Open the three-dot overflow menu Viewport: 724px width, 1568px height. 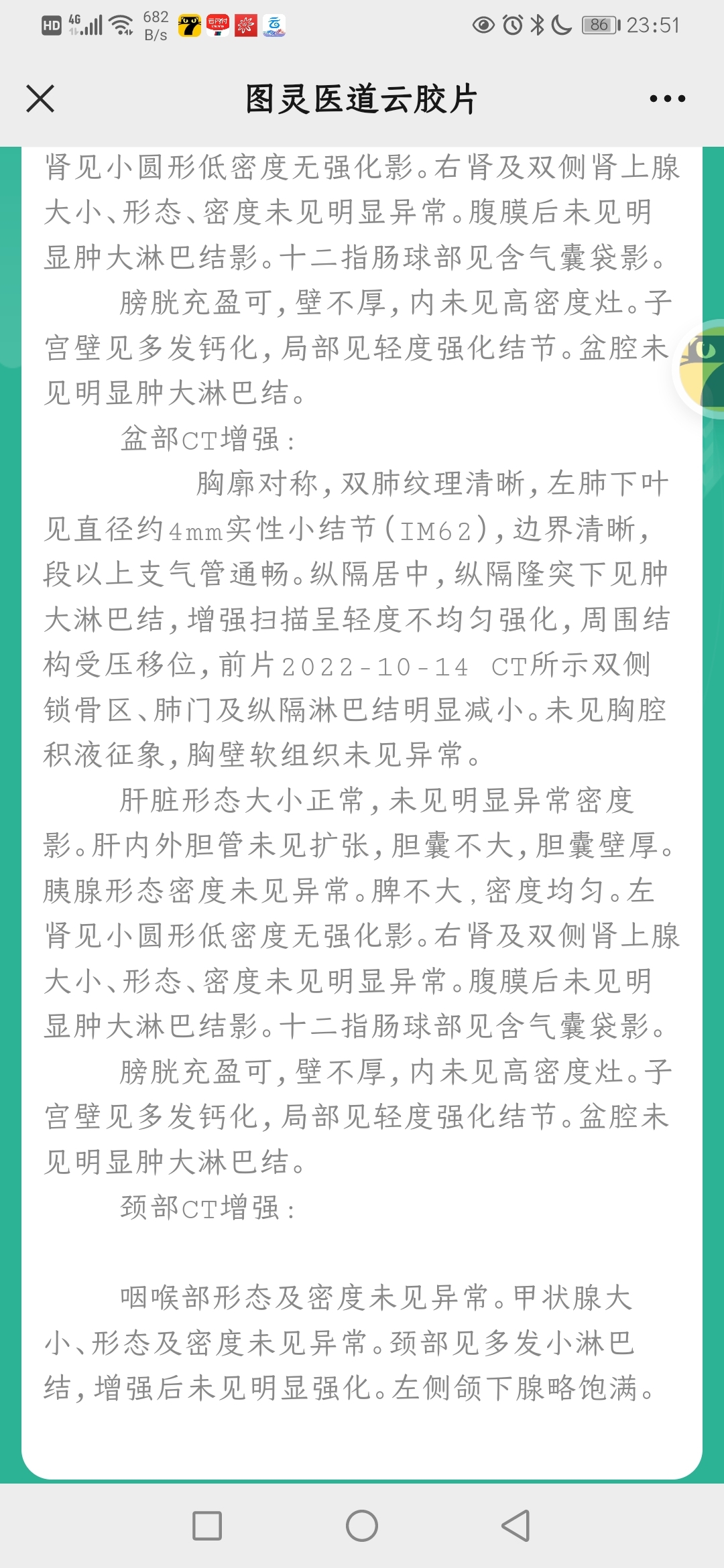668,99
